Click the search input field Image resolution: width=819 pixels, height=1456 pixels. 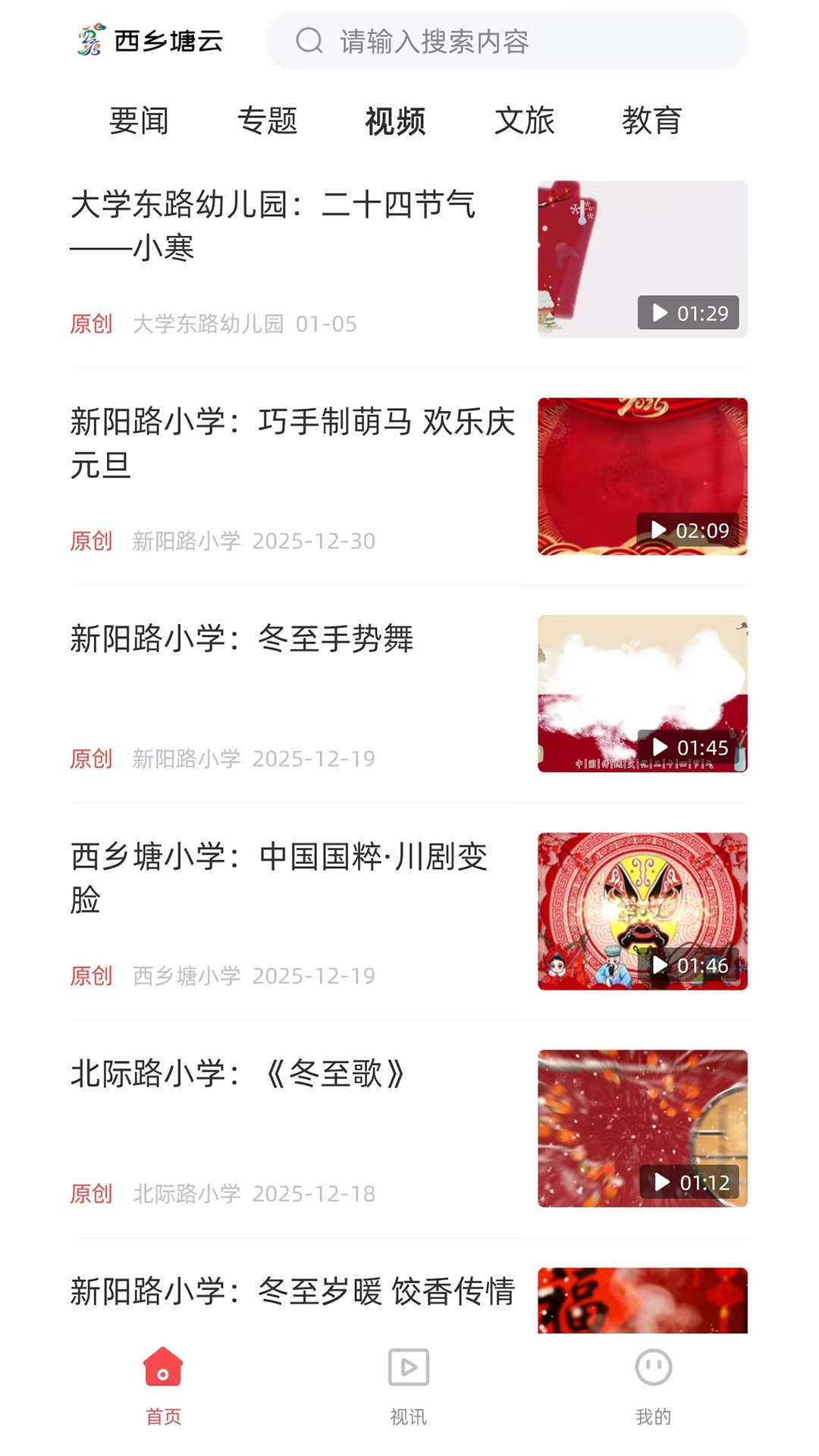click(508, 41)
